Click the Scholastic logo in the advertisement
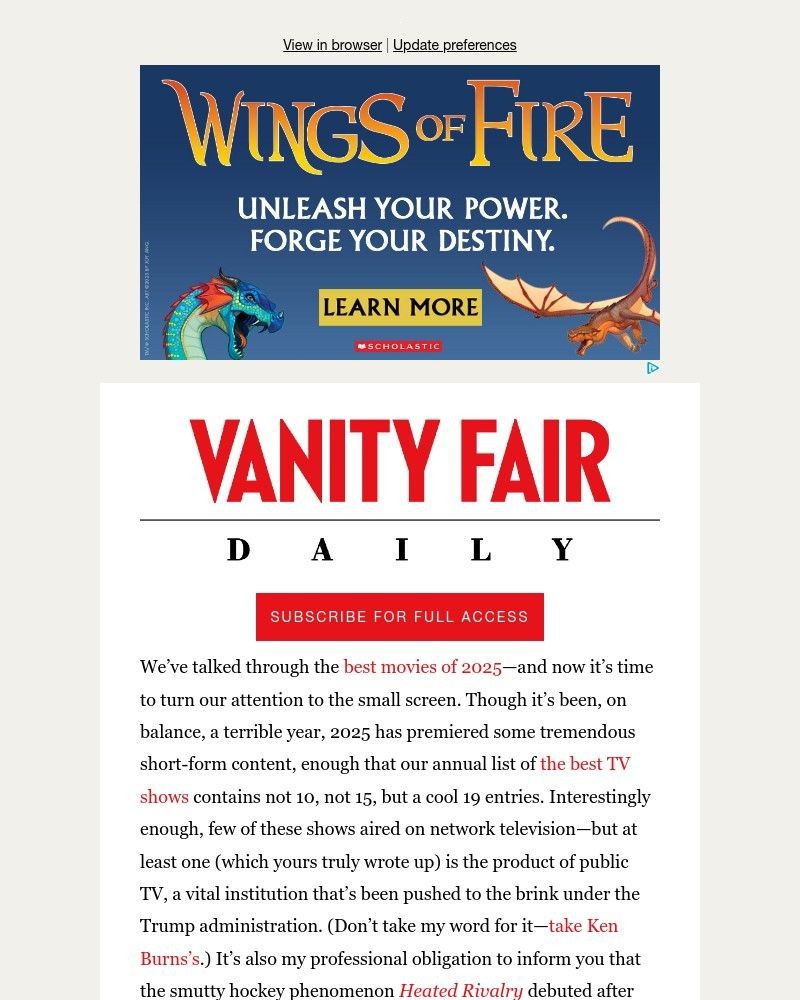Screen dimensions: 800x1000 [x=398, y=346]
